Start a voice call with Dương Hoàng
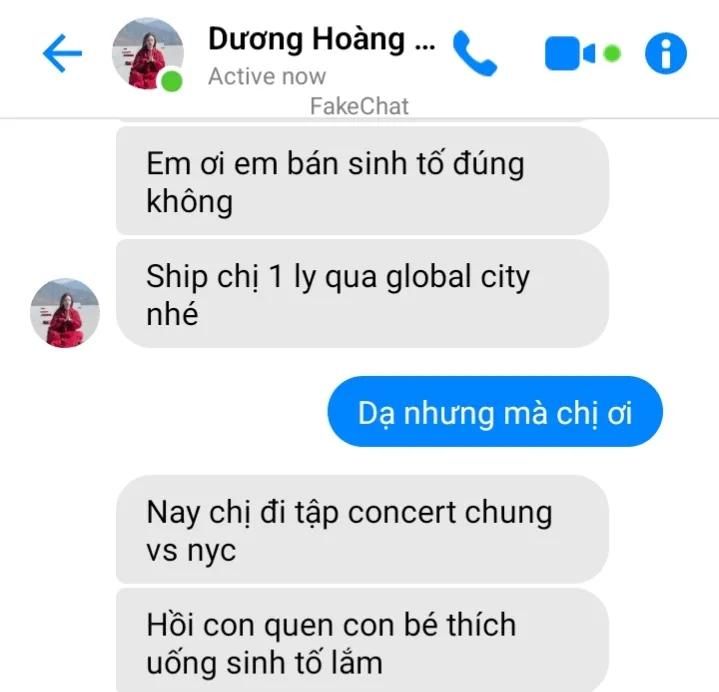This screenshot has width=719, height=692. (474, 53)
